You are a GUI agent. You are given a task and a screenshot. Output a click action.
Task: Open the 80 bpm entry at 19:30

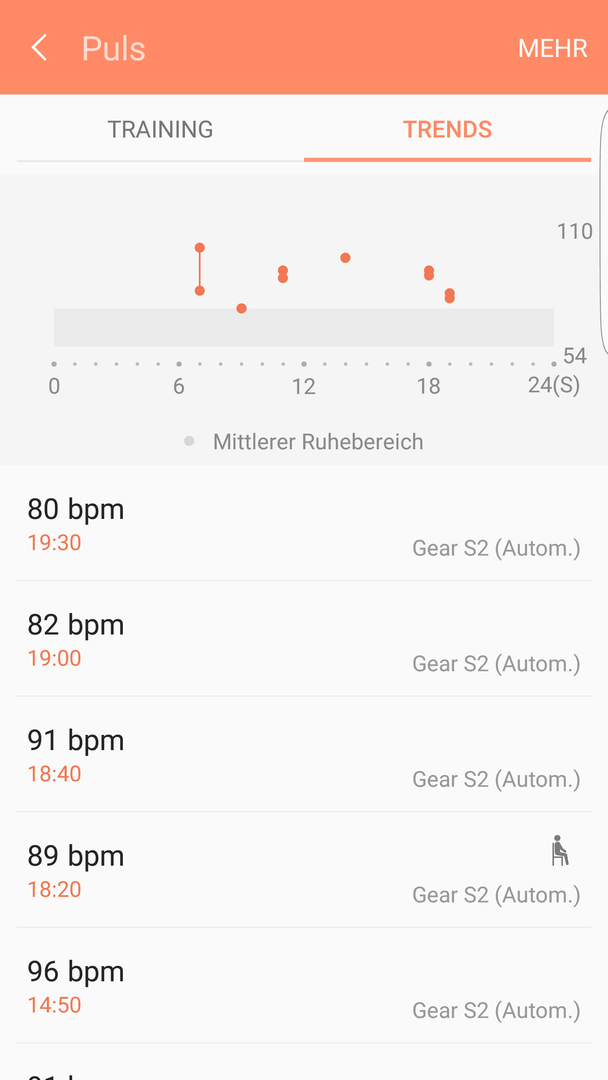pyautogui.click(x=304, y=523)
